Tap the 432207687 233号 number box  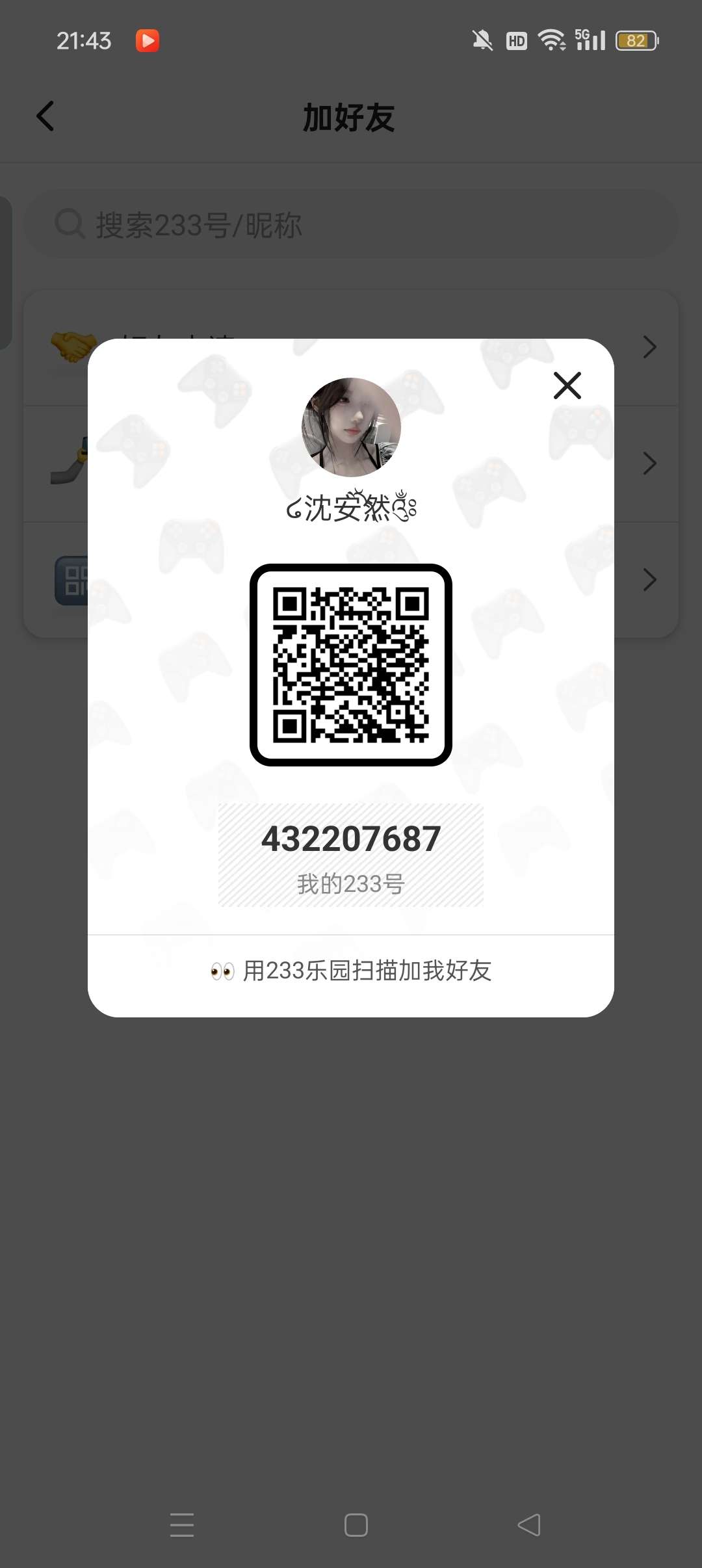(351, 854)
